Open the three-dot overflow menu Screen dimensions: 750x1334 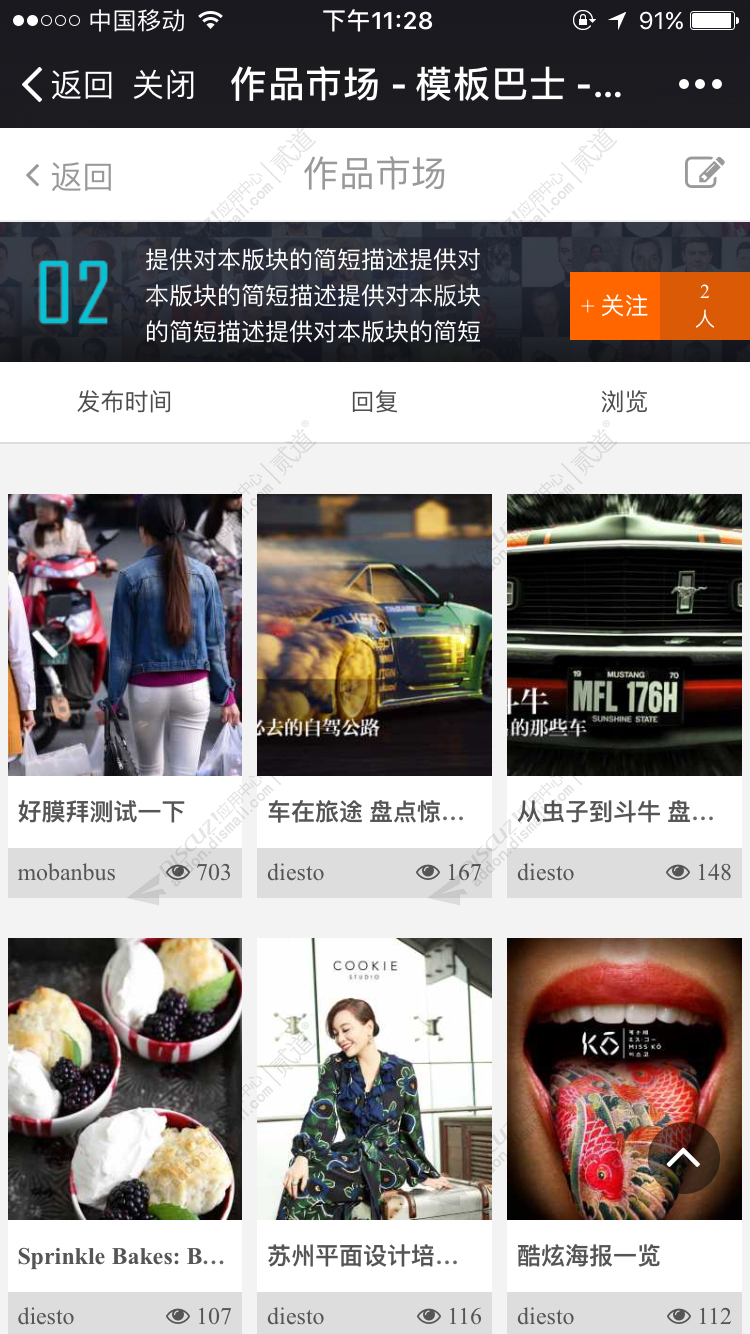[700, 85]
